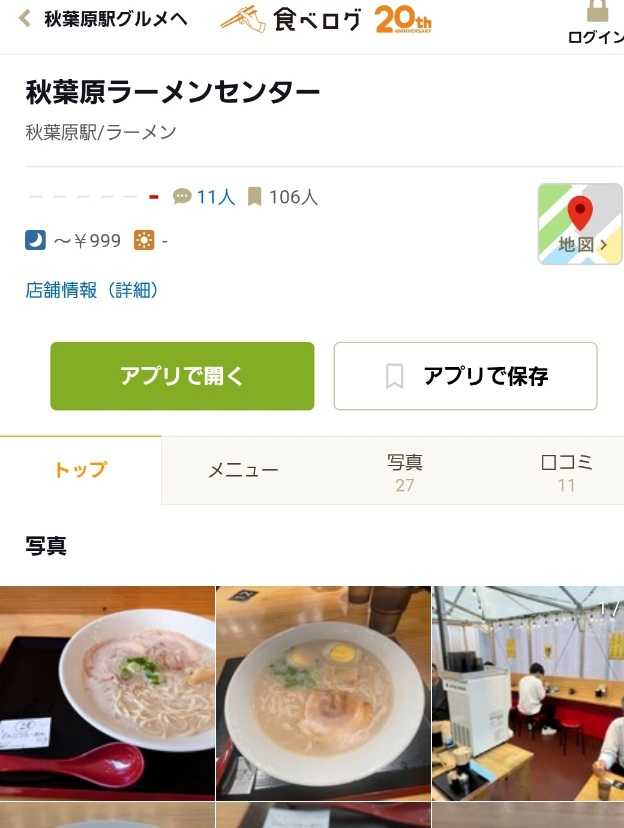Open the restaurant interior photo
Screen dimensions: 624x828
(x=528, y=692)
